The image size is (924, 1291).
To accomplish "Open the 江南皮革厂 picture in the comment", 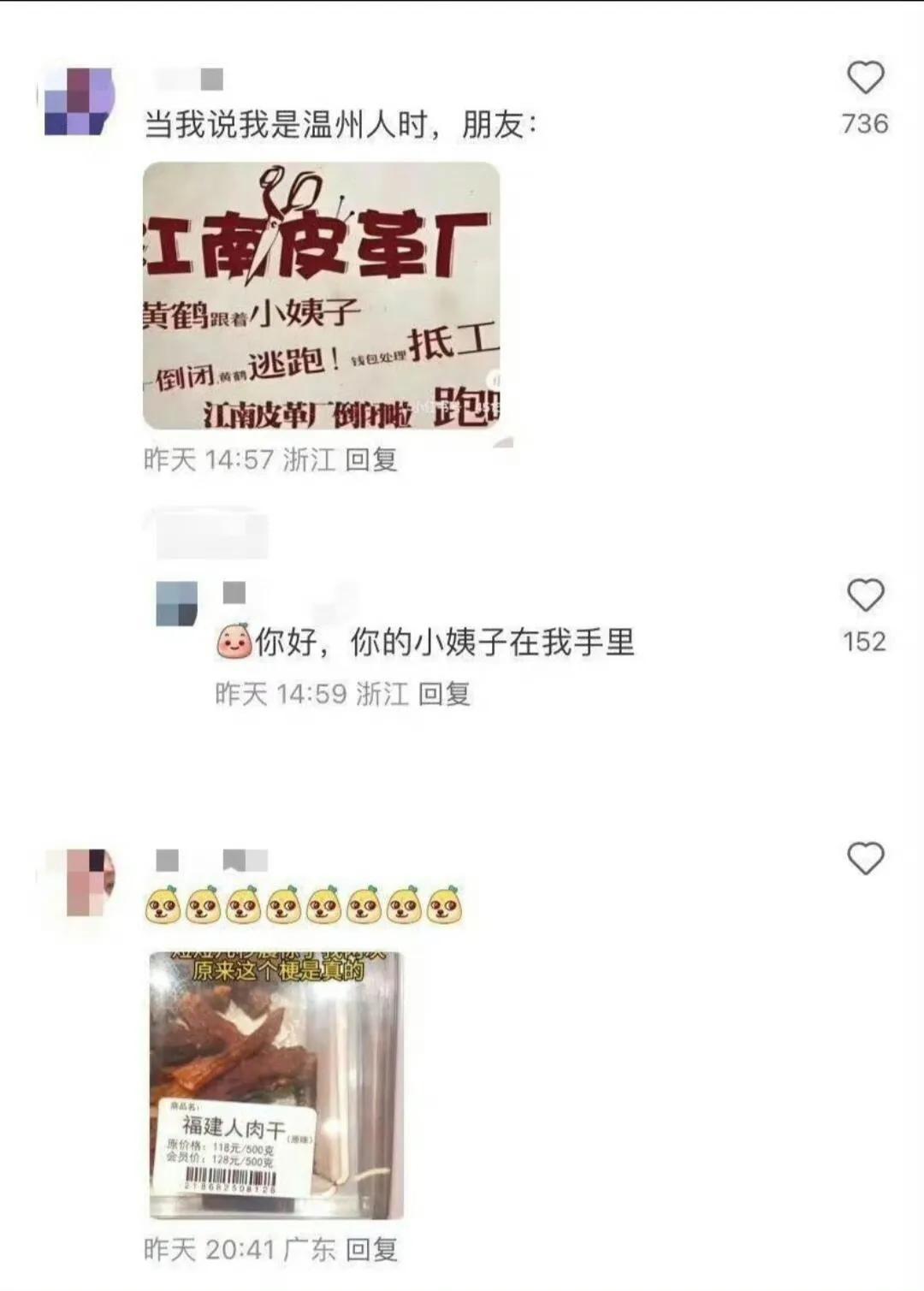I will coord(321,296).
